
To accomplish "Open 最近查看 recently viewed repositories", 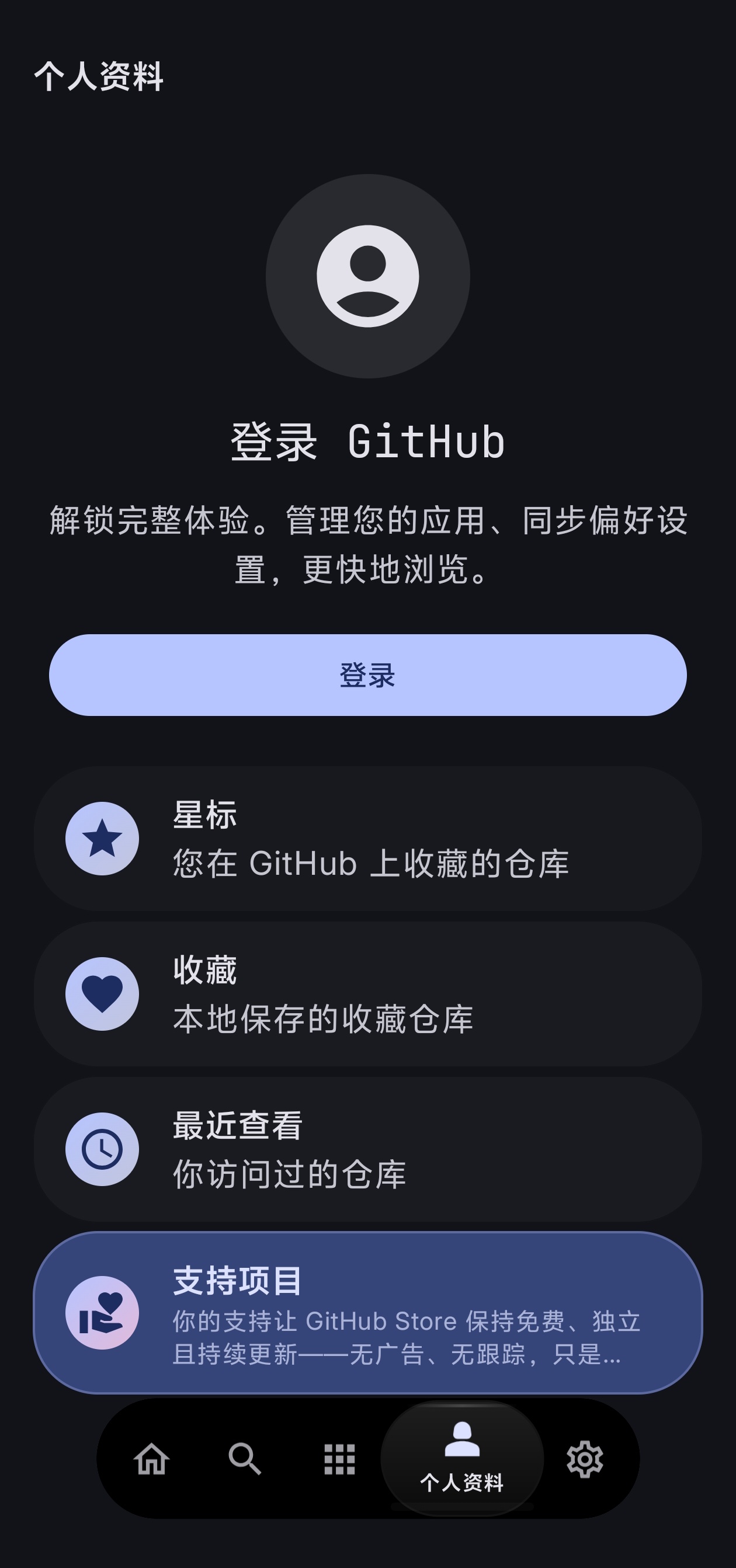I will click(x=367, y=1149).
